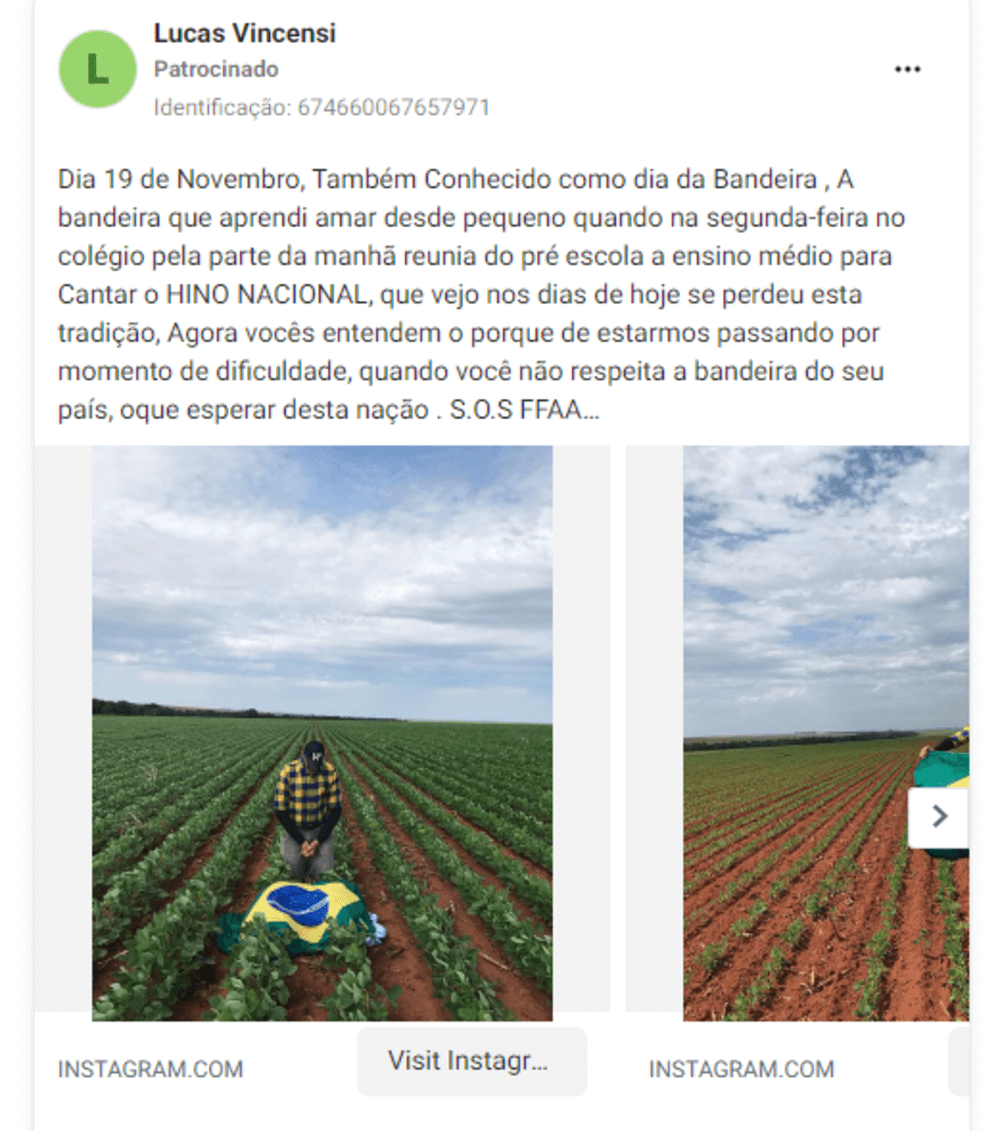Open Lucas Vincensi's profile name

244,33
